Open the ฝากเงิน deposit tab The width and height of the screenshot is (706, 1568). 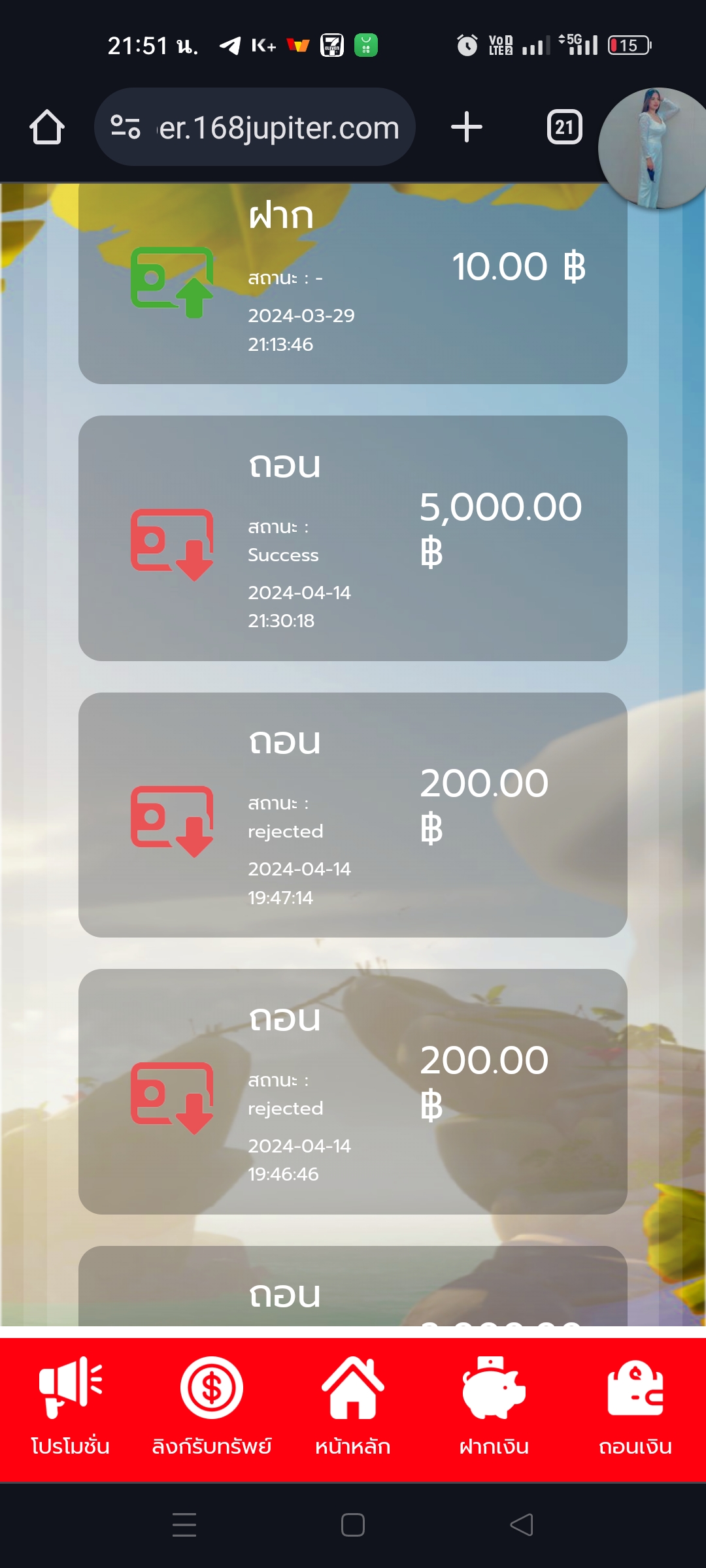(494, 1406)
